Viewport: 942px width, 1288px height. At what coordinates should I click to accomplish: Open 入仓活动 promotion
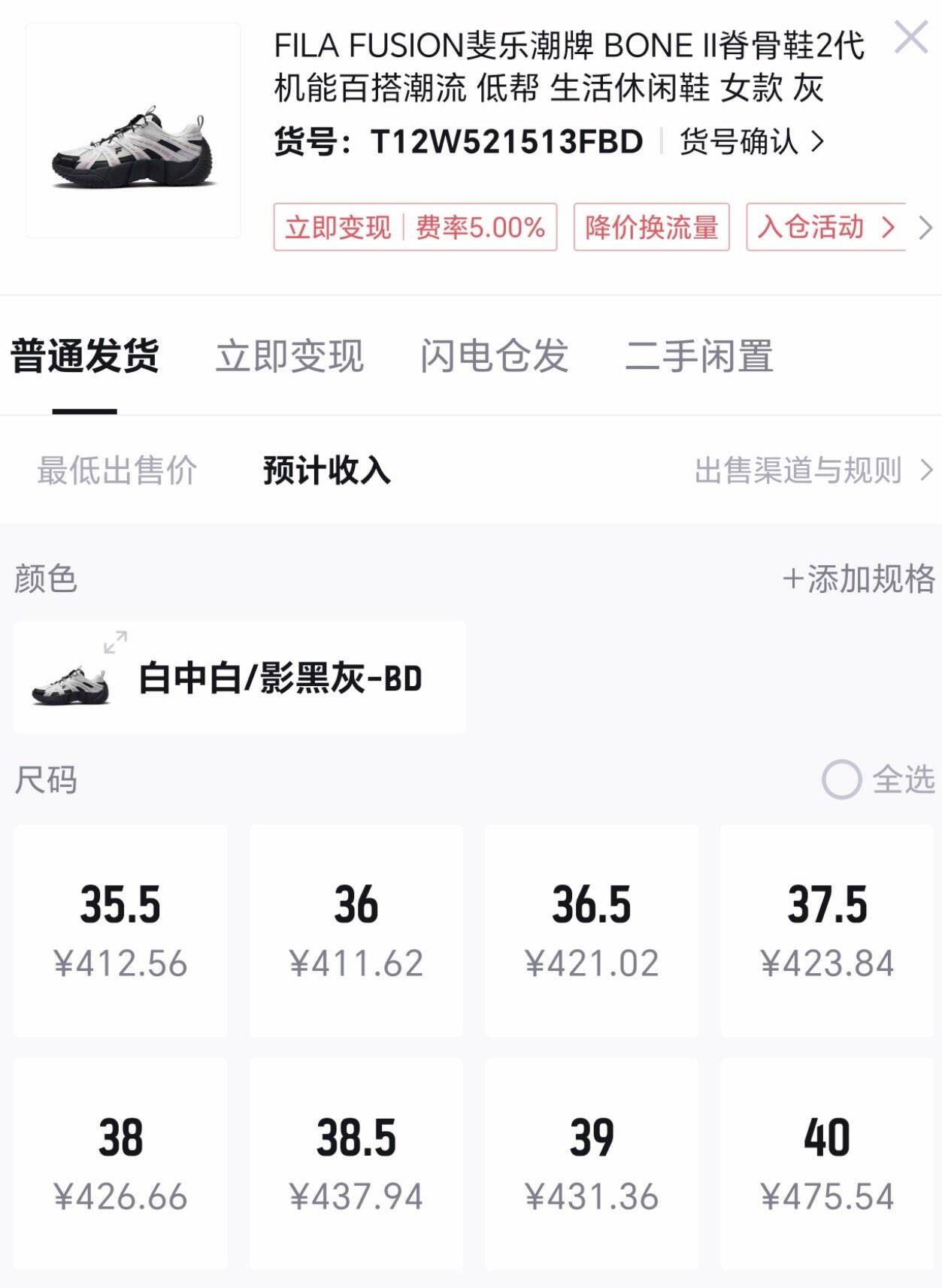(x=825, y=227)
